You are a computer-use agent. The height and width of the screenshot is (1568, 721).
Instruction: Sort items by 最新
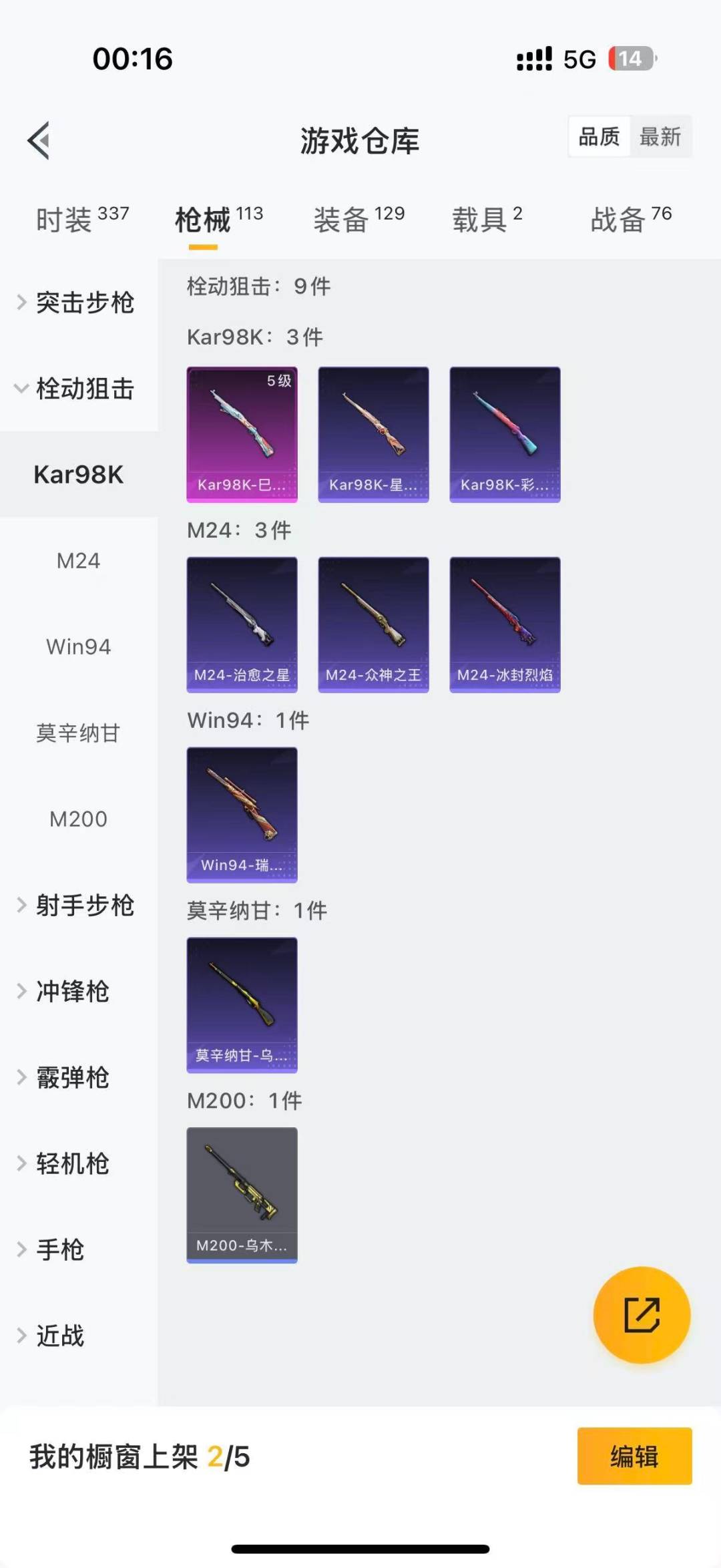660,137
